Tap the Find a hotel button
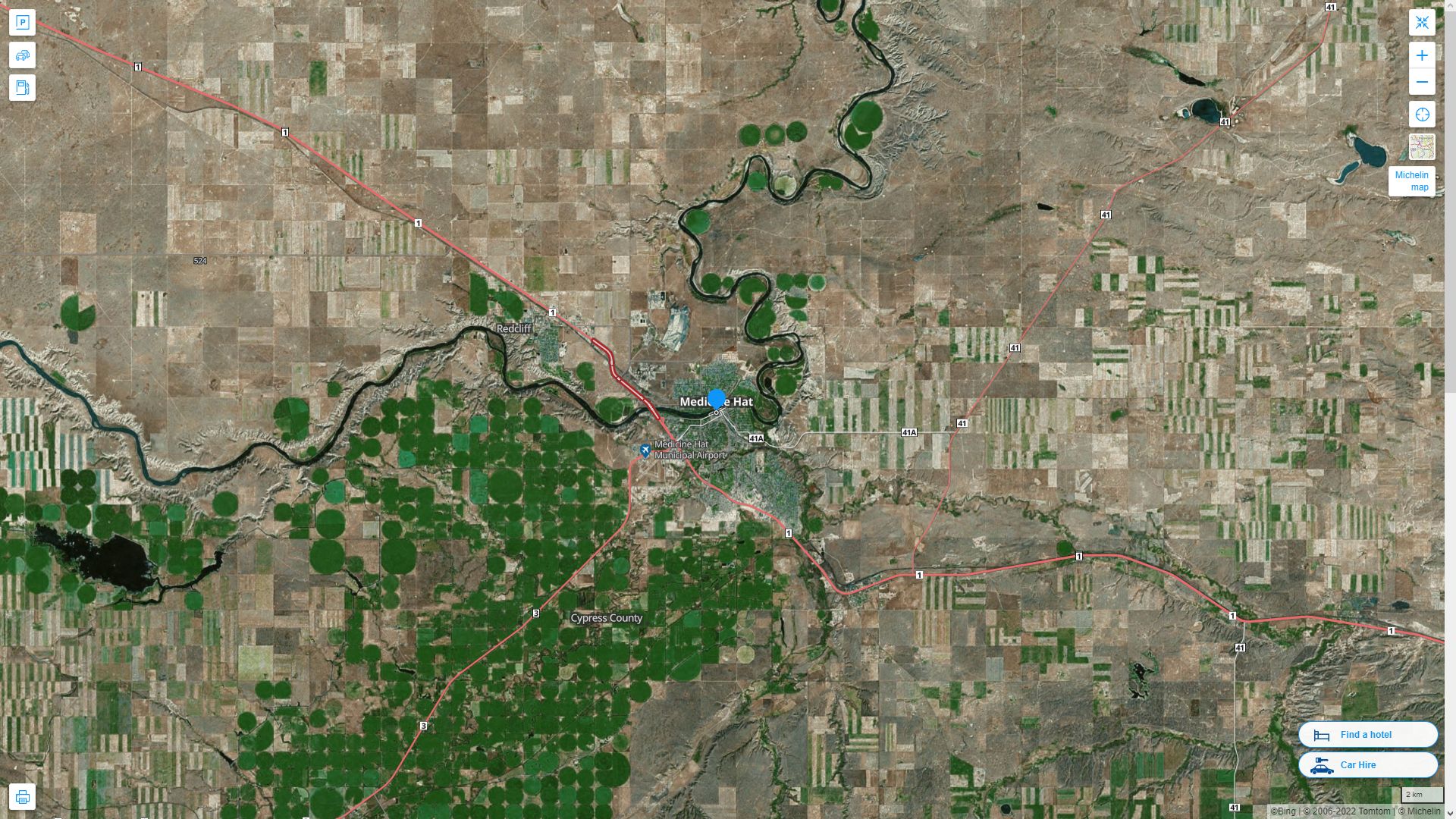Viewport: 1456px width, 819px height. coord(1367,734)
